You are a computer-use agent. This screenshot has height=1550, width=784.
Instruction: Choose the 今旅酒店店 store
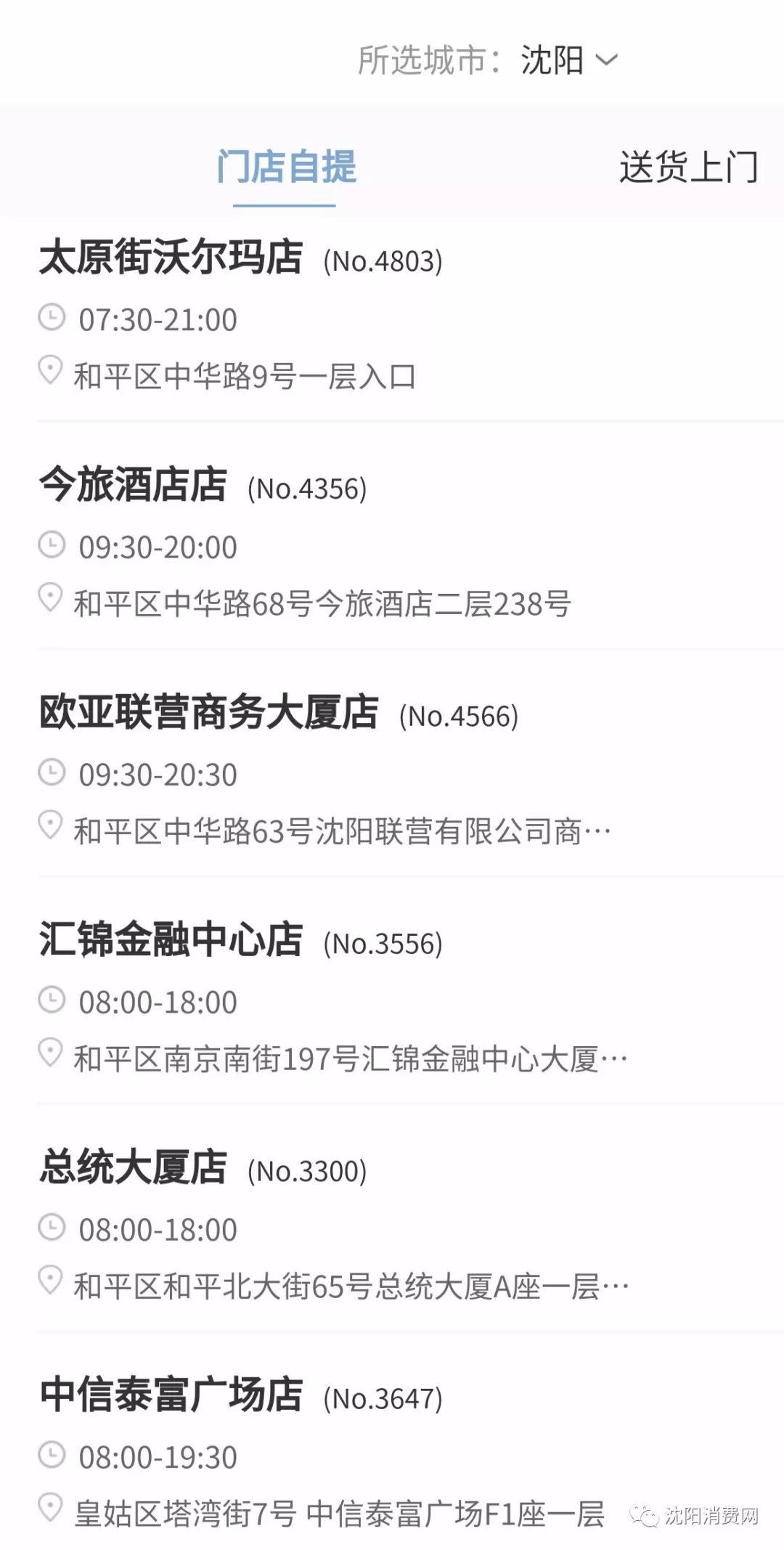(x=133, y=485)
